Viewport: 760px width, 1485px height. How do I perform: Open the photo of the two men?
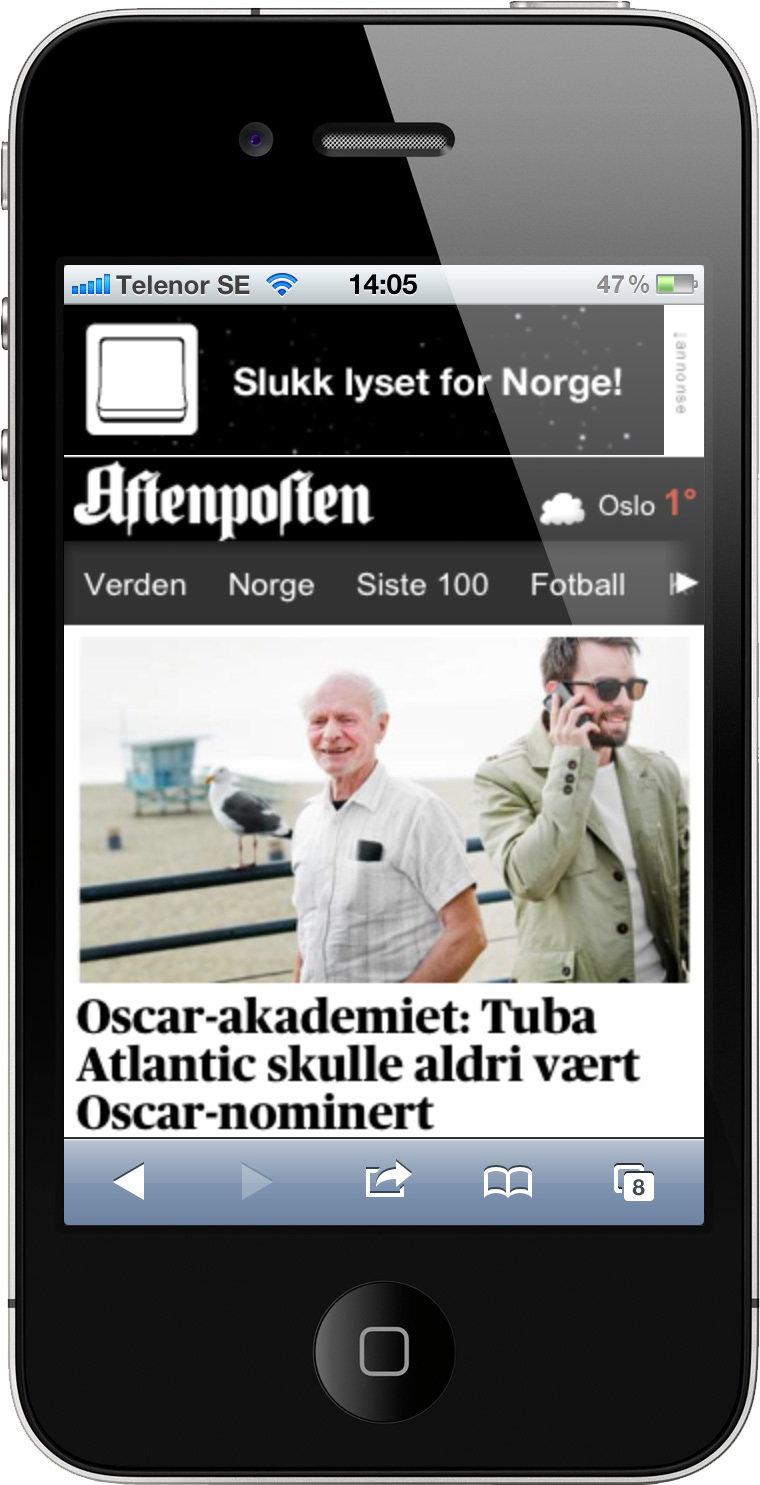384,810
